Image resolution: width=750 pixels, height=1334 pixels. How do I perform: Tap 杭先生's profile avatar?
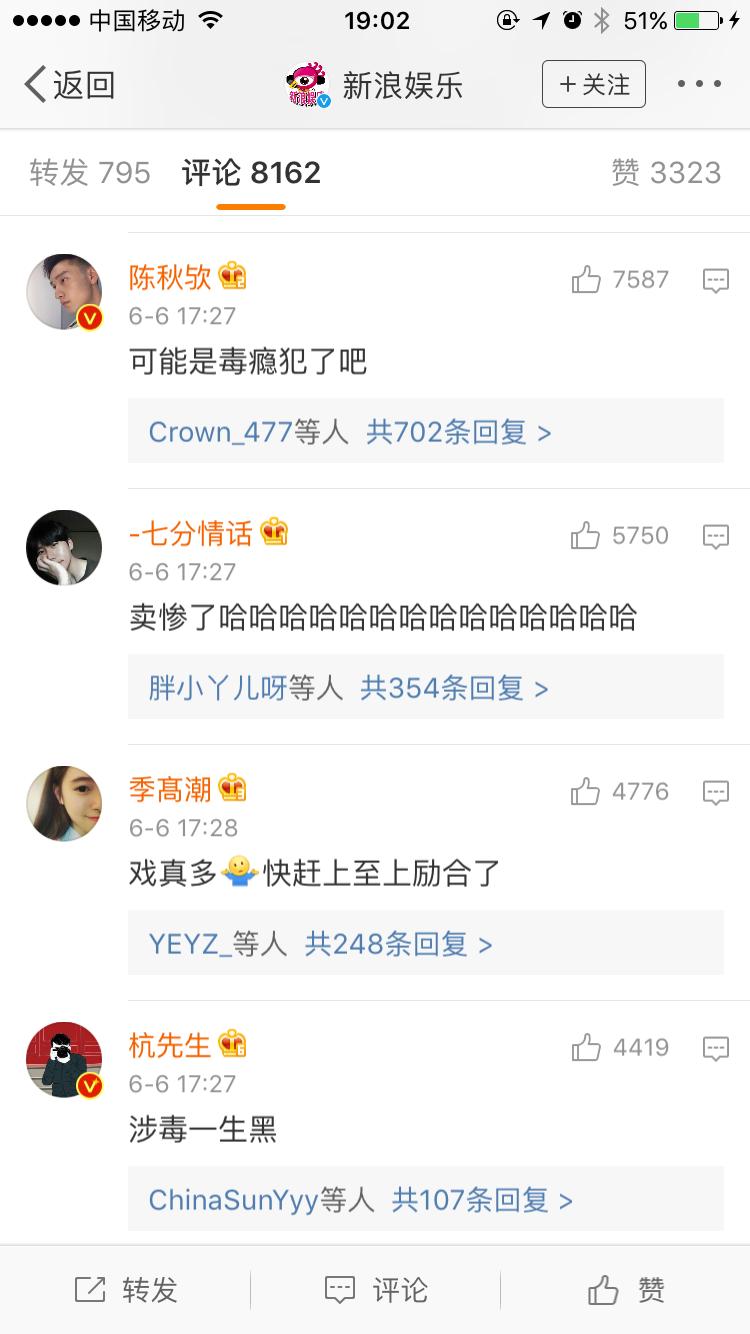coord(63,1060)
